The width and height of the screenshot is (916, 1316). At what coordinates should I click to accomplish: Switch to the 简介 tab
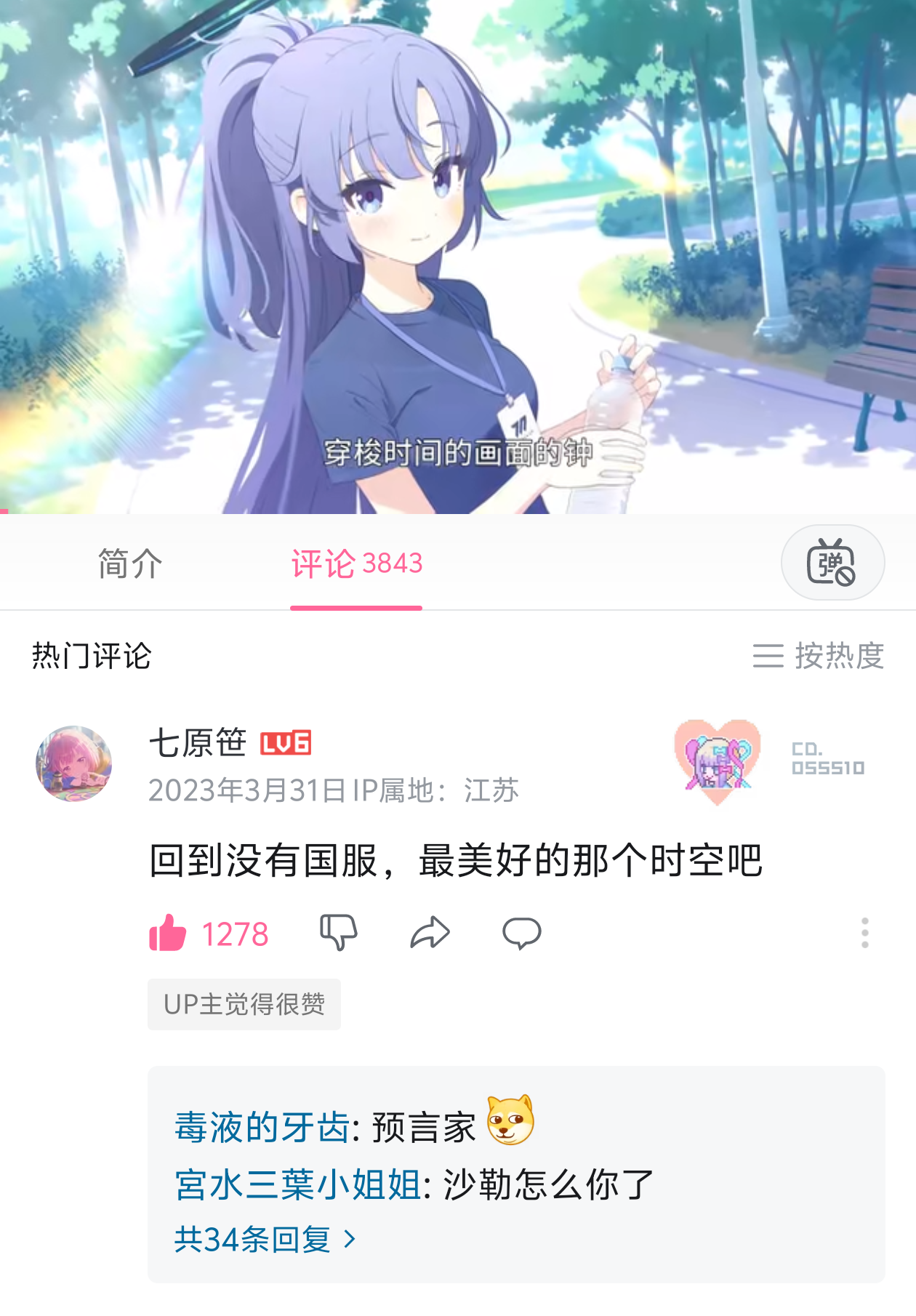click(x=130, y=563)
